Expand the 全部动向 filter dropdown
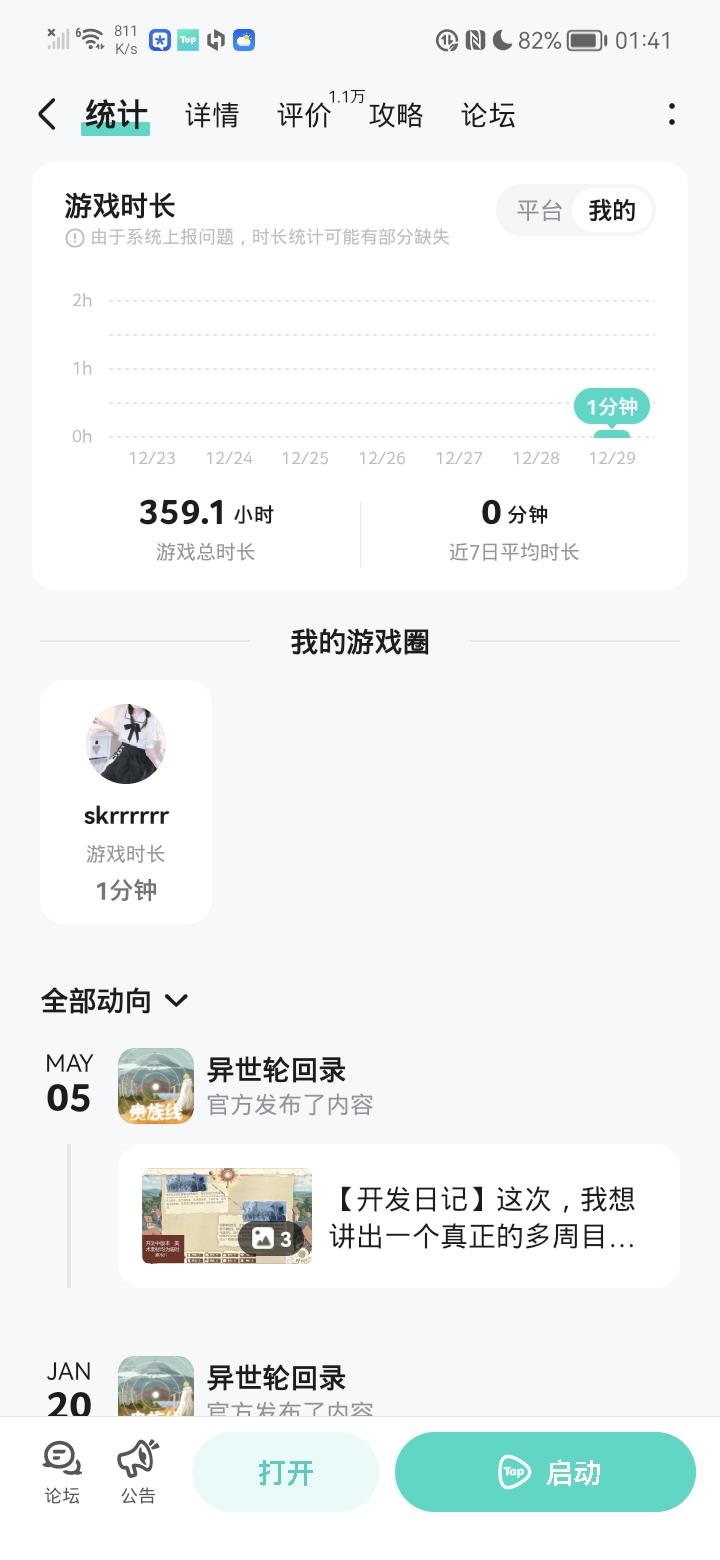Screen dimensions: 720x1560 114,1001
